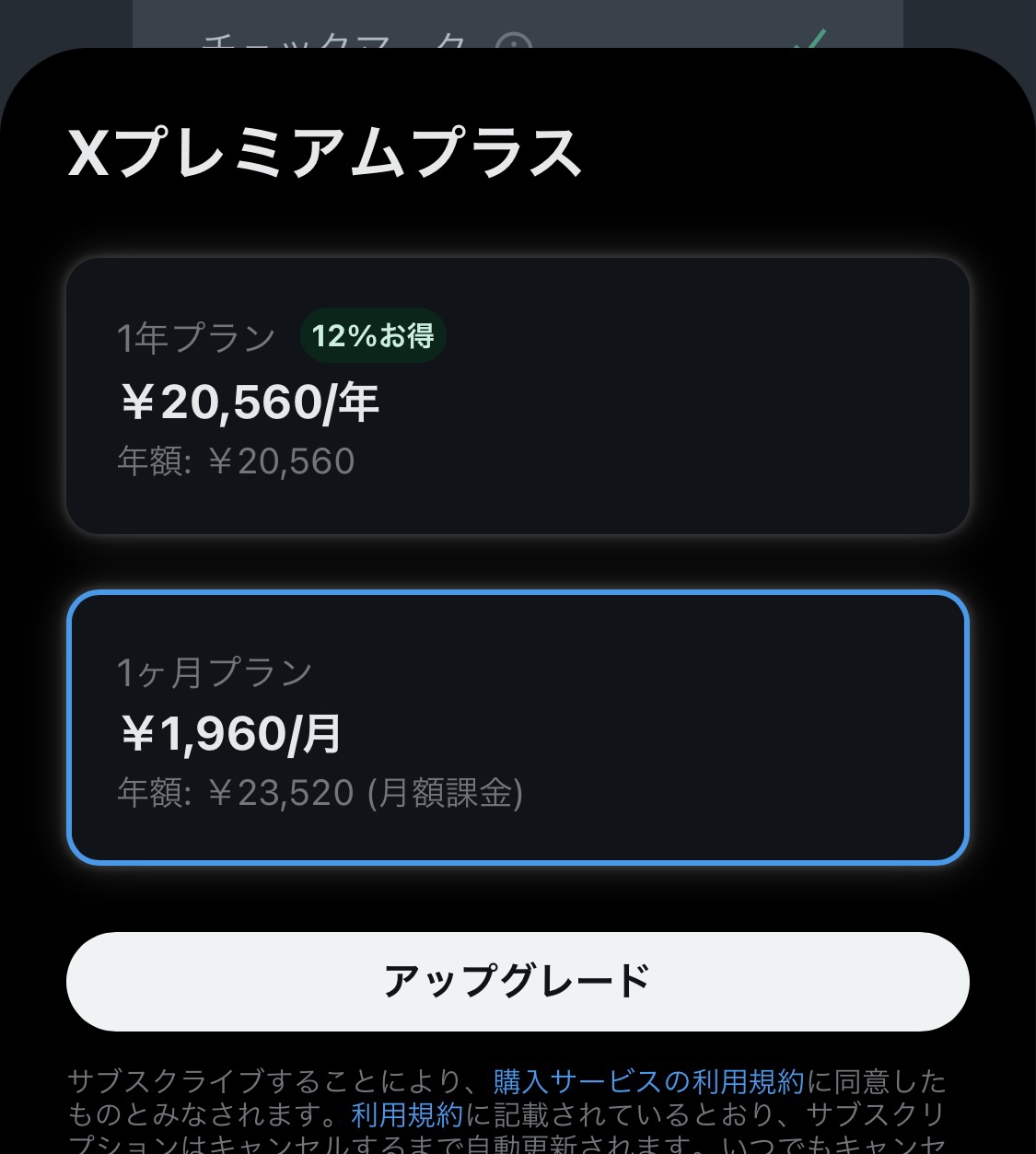Screen dimensions: 1036x1154
Task: Click the 月額課金 billing note text
Action: (449, 792)
